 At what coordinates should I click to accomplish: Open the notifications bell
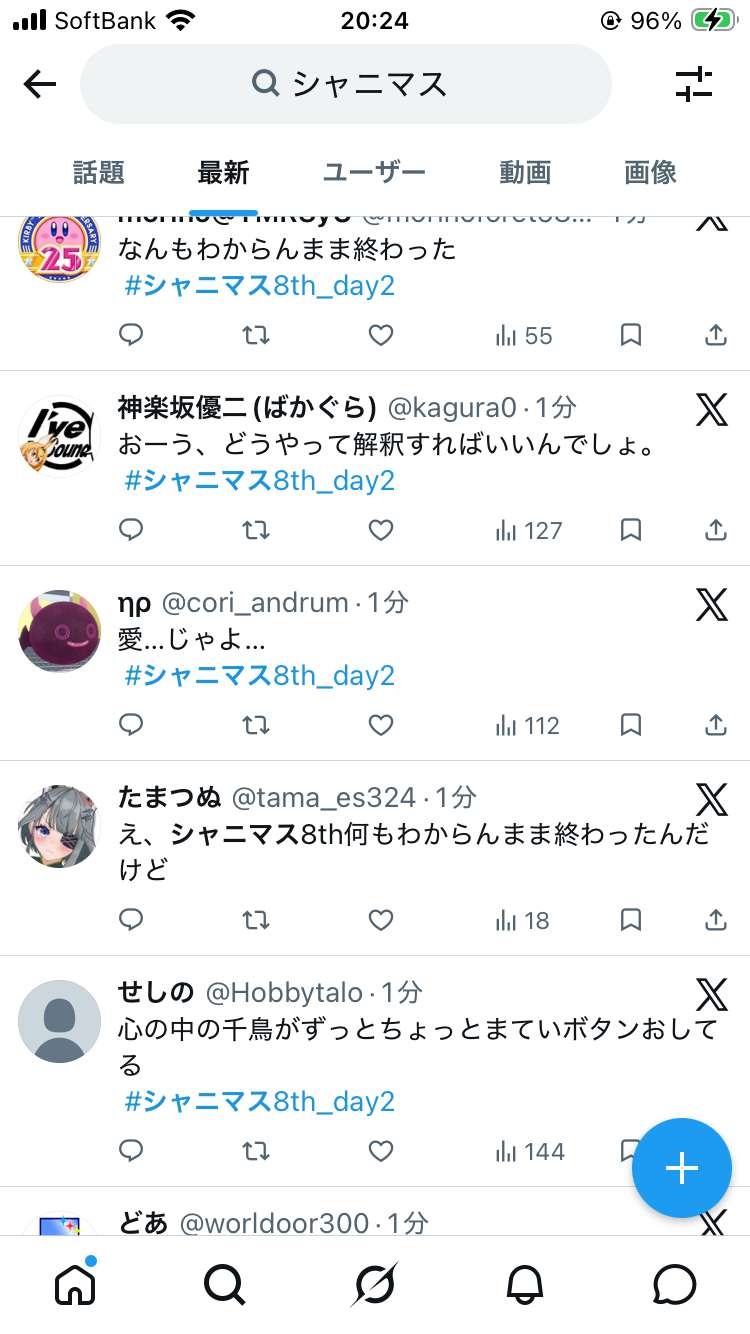coord(525,1285)
